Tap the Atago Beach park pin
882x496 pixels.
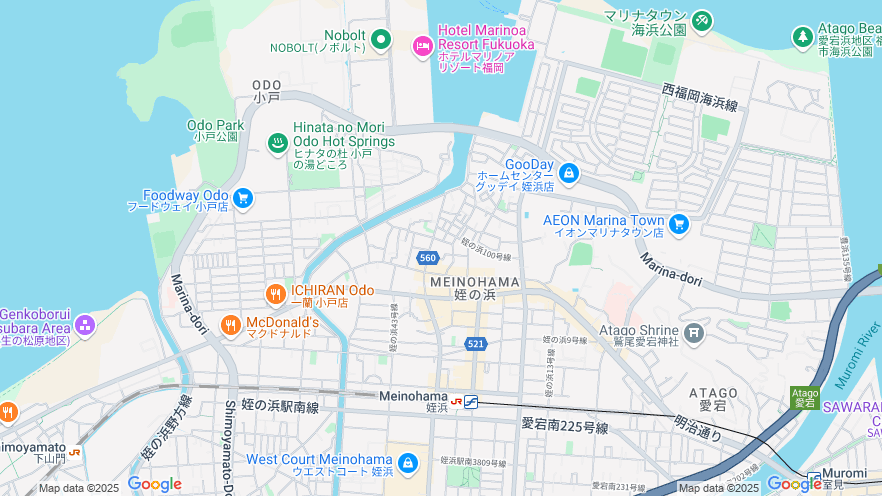coord(802,37)
